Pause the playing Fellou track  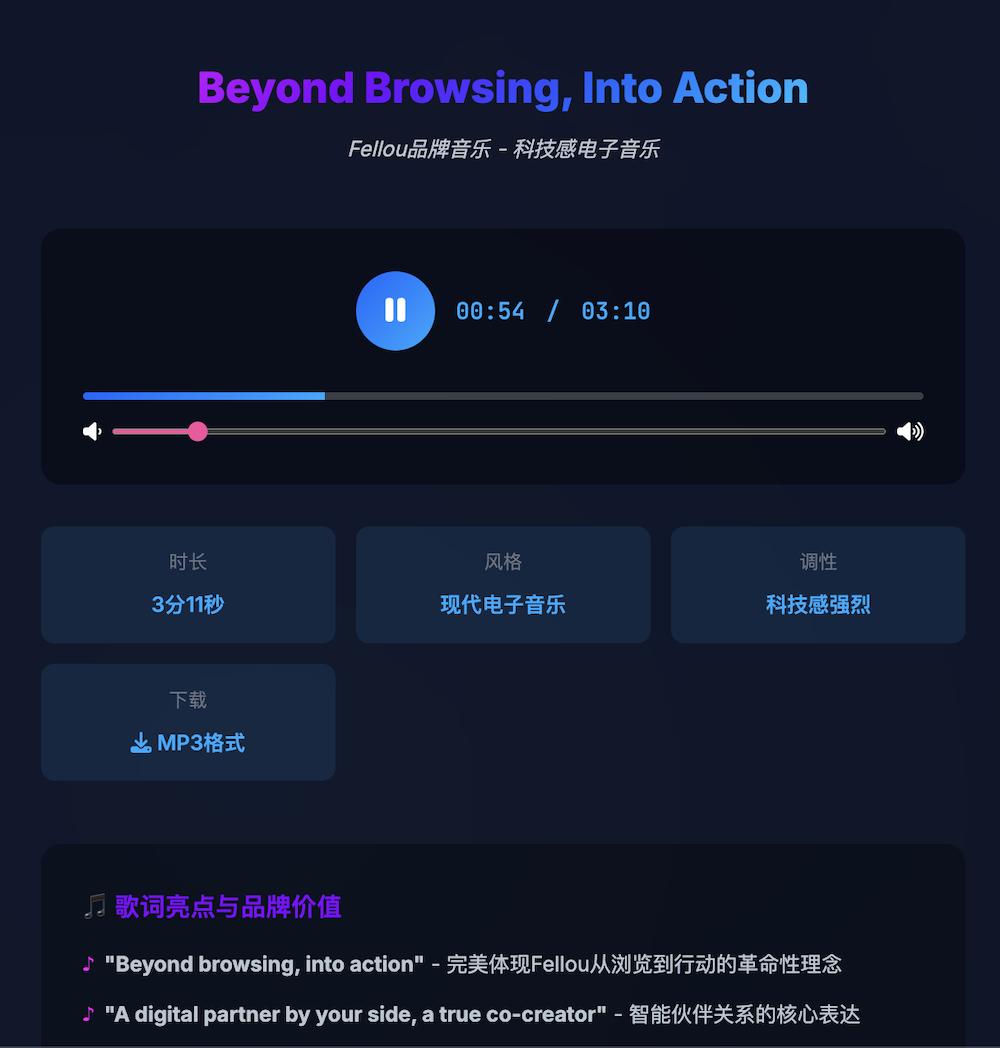pyautogui.click(x=395, y=311)
